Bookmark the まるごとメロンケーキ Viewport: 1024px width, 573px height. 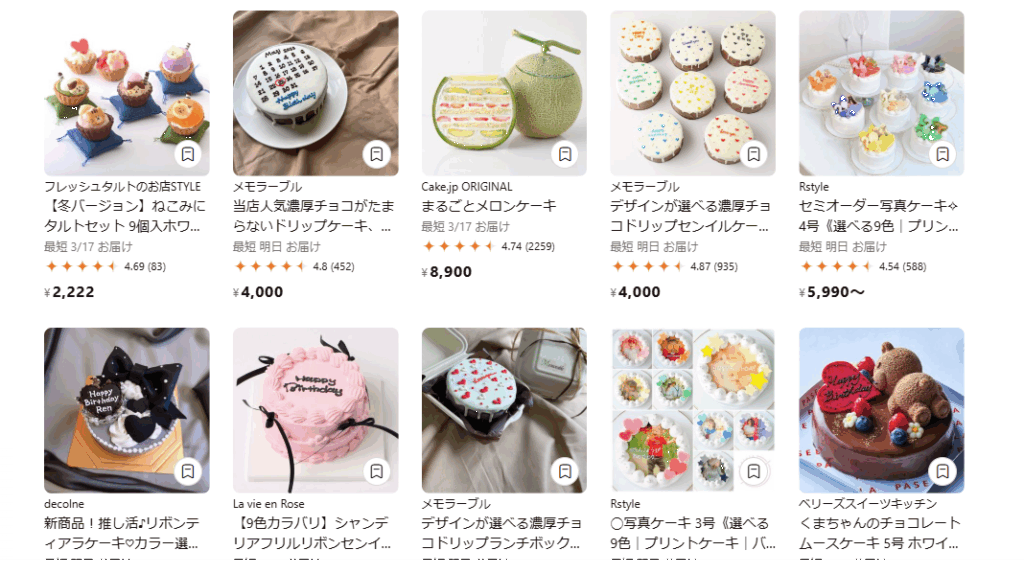pos(565,154)
